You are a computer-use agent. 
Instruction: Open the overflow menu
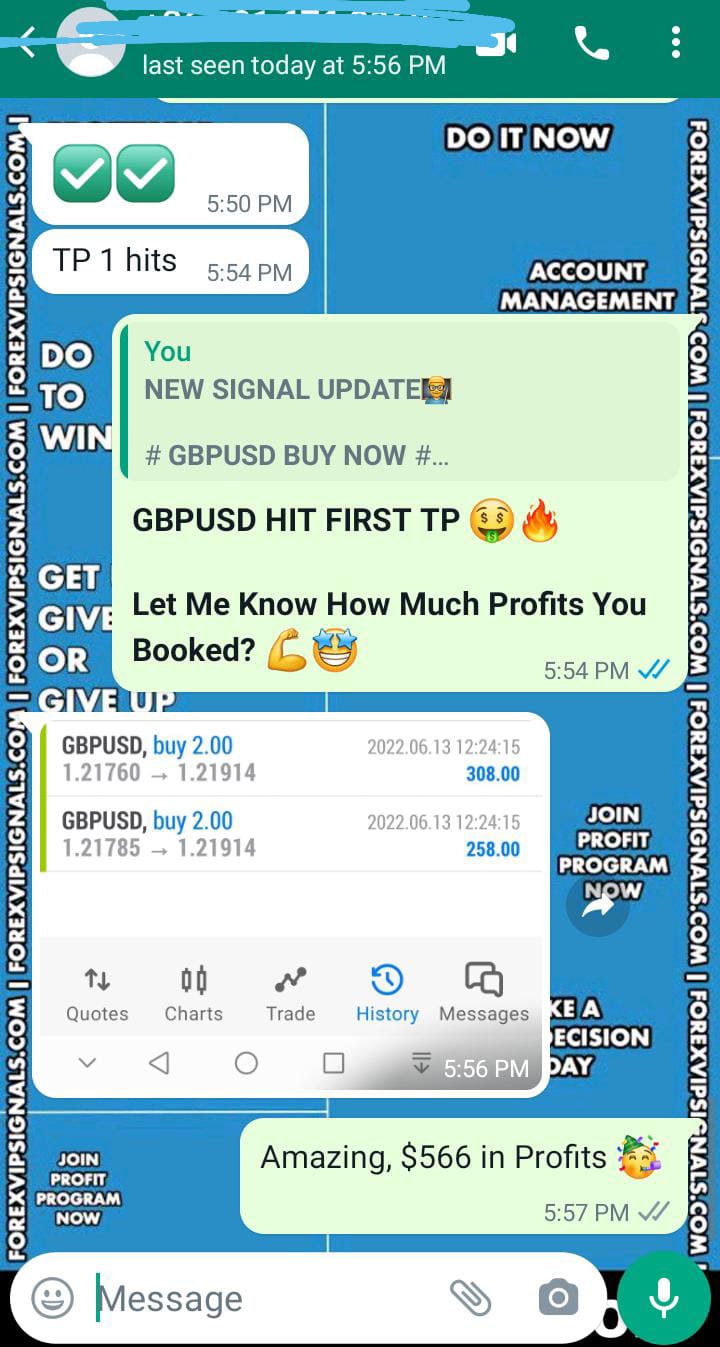[x=676, y=43]
